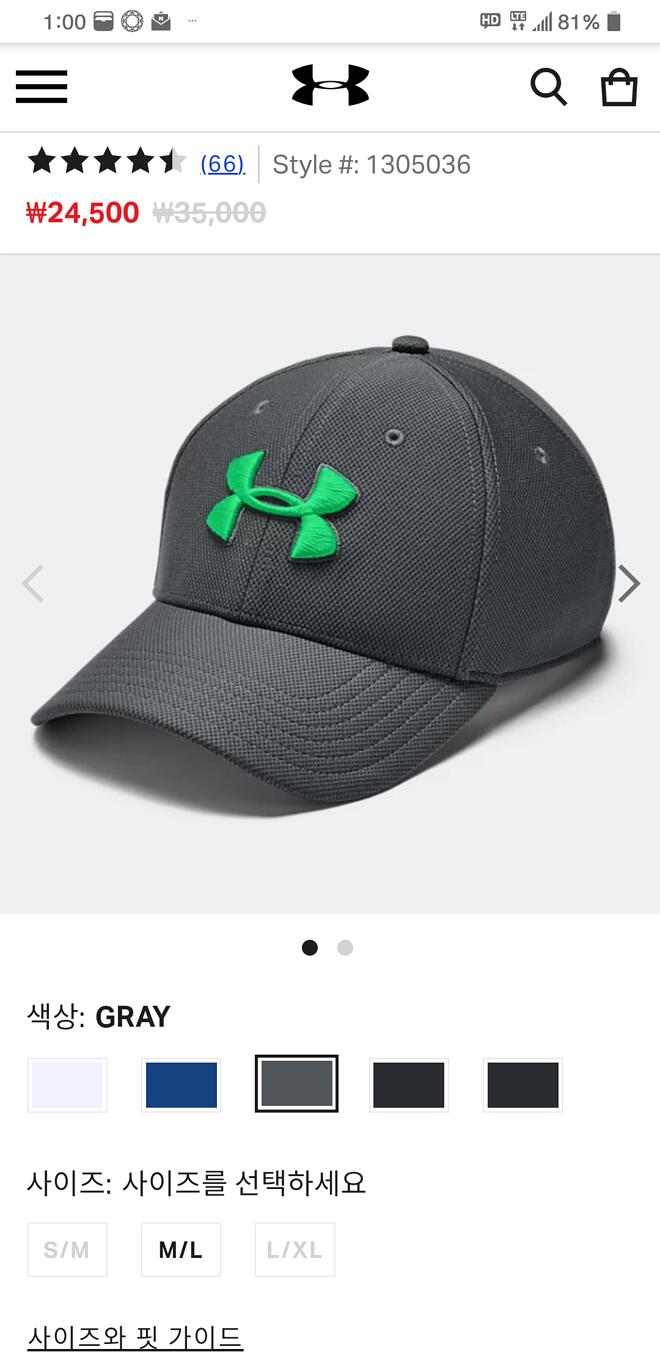Tap the Under Armour logo to go home
Viewport: 660px width, 1352px height.
click(x=330, y=86)
